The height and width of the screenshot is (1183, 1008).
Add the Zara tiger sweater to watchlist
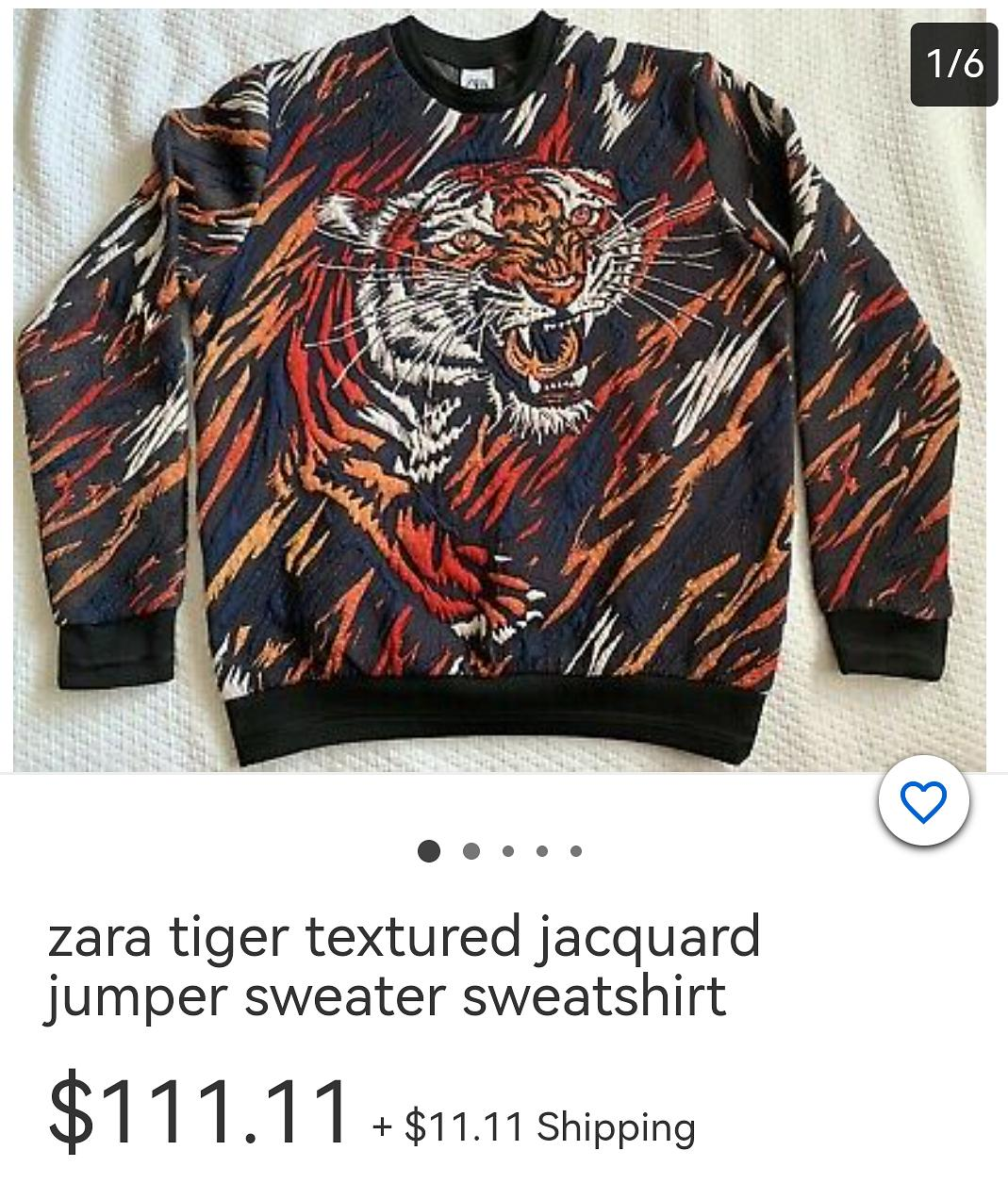(922, 801)
